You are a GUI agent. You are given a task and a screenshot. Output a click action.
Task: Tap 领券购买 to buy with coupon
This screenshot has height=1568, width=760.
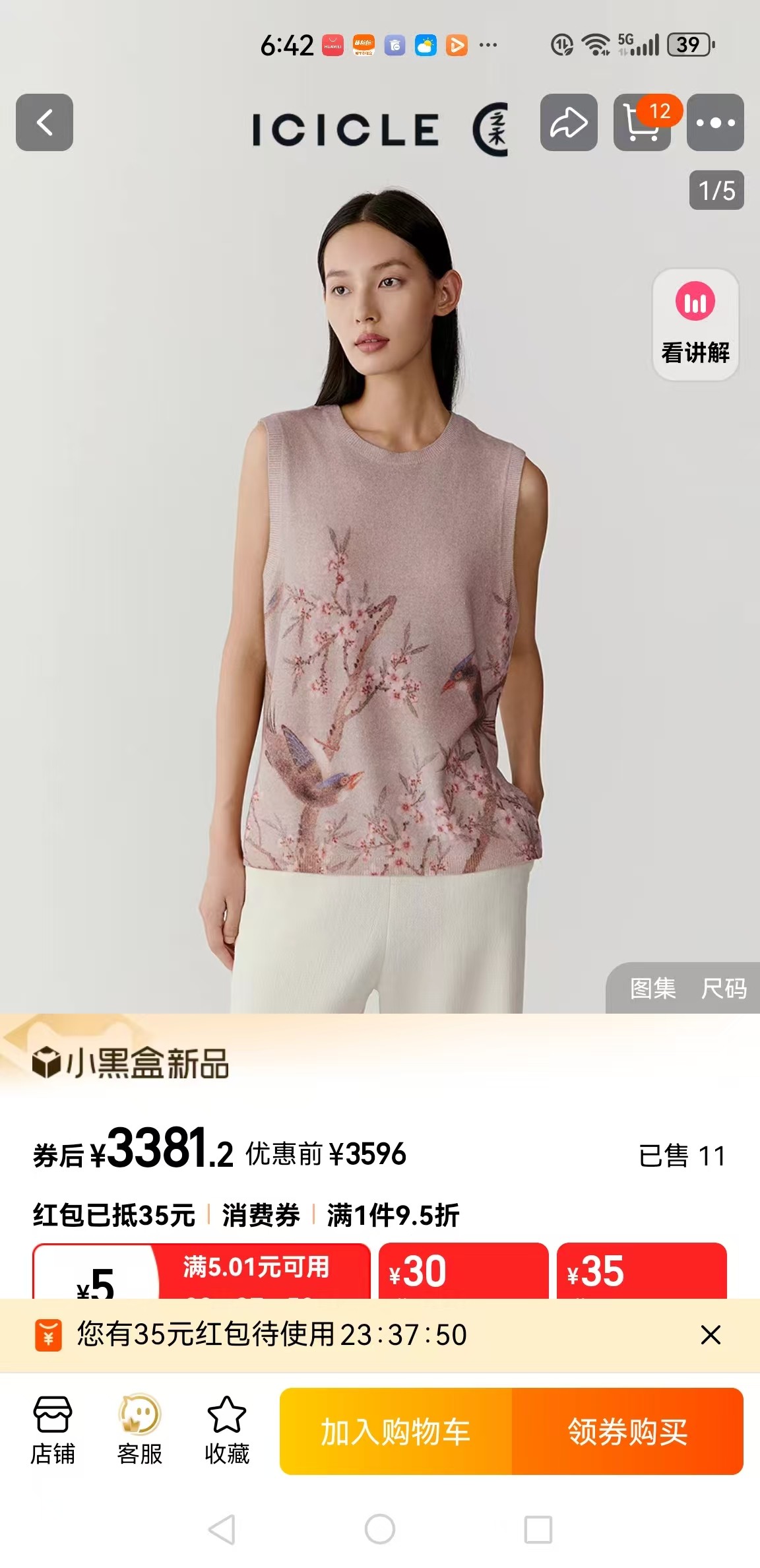(627, 1432)
